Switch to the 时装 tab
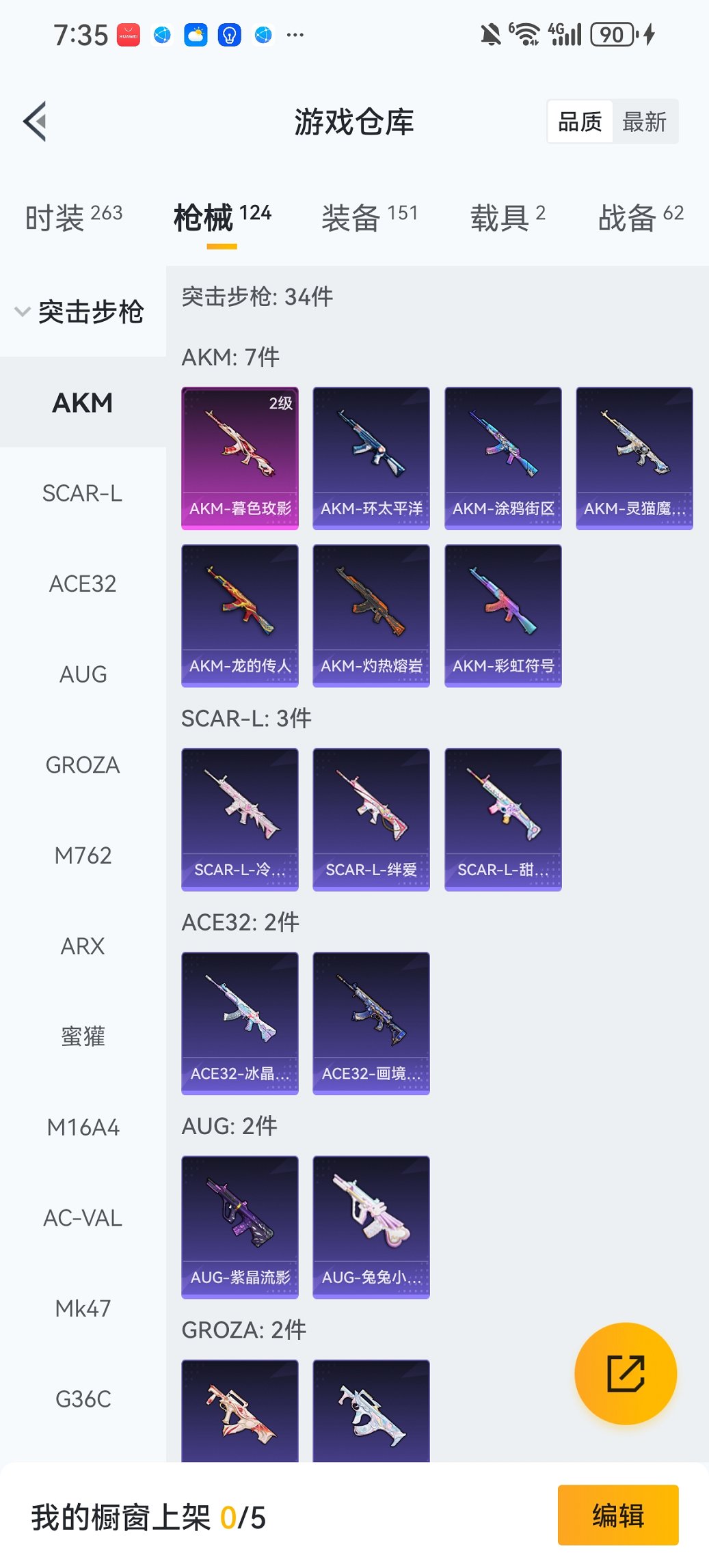Image resolution: width=709 pixels, height=1568 pixels. pyautogui.click(x=74, y=217)
